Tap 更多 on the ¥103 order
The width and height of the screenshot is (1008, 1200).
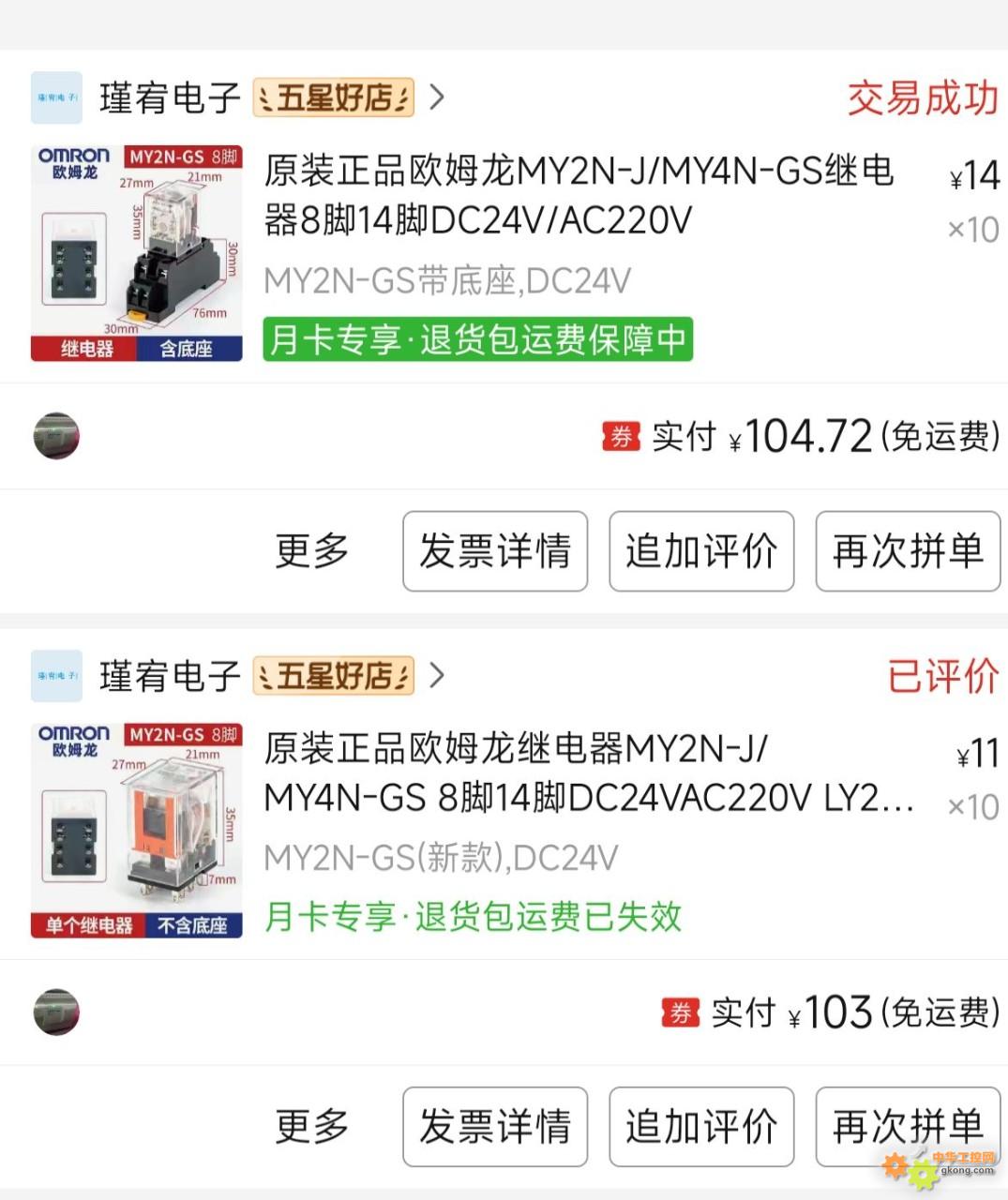[x=311, y=1126]
